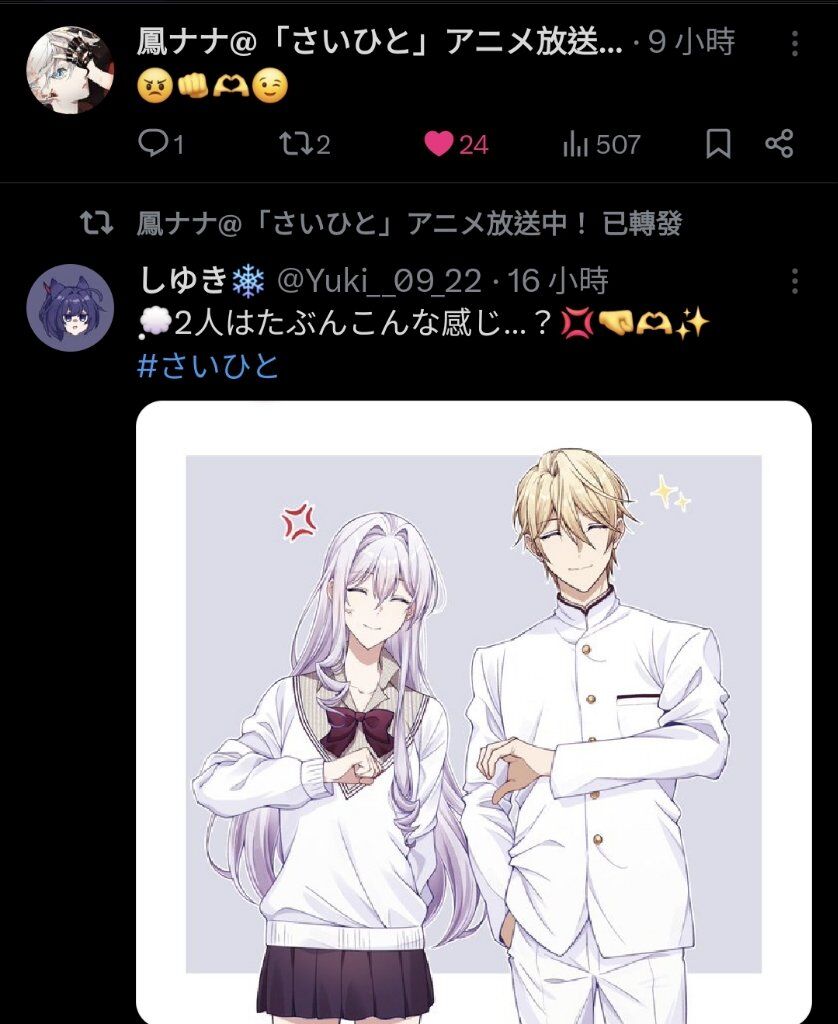
Task: Open 鳳ナナ's profile avatar
Action: click(x=69, y=70)
